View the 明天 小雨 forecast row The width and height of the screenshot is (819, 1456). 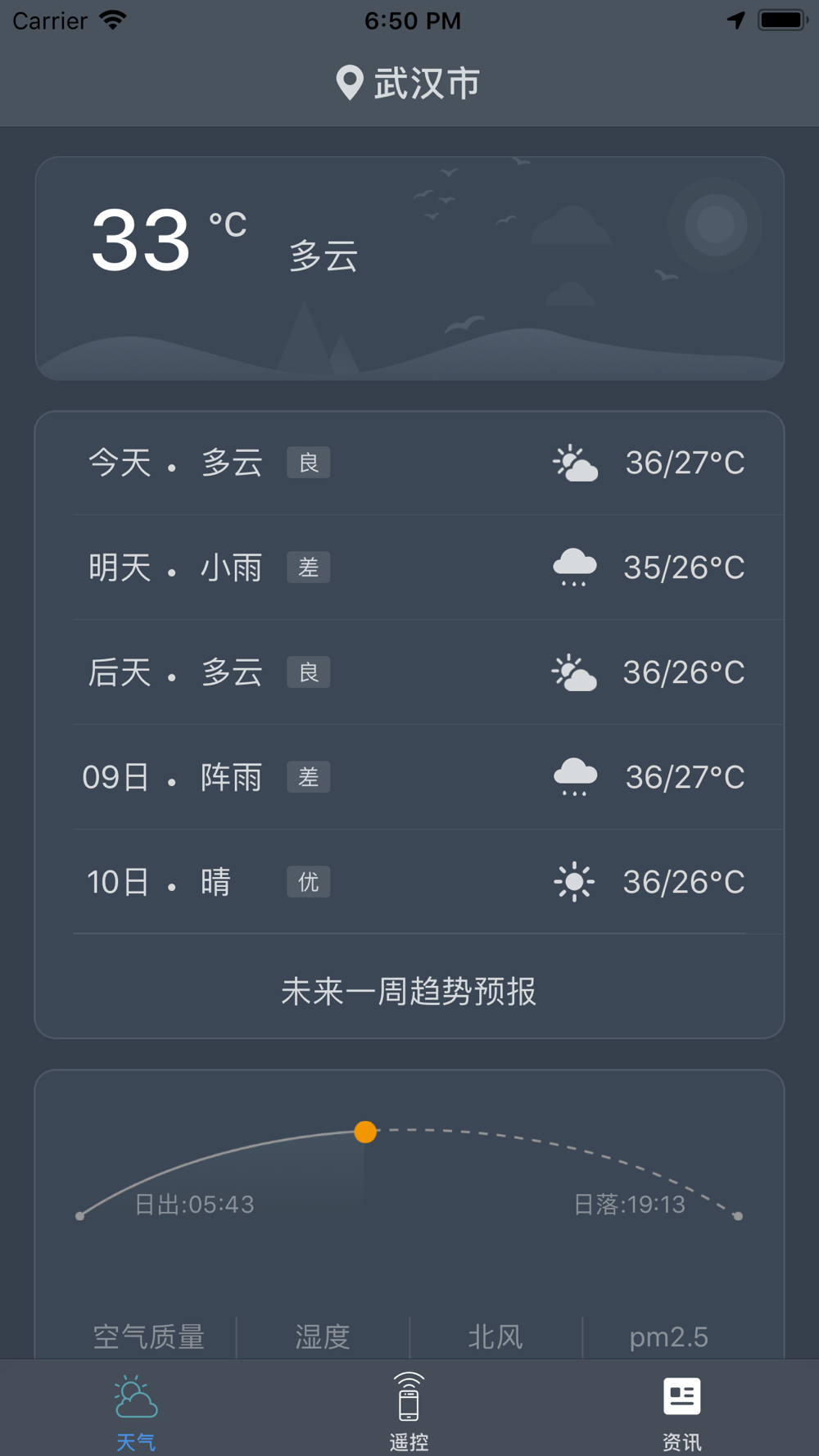tap(409, 567)
